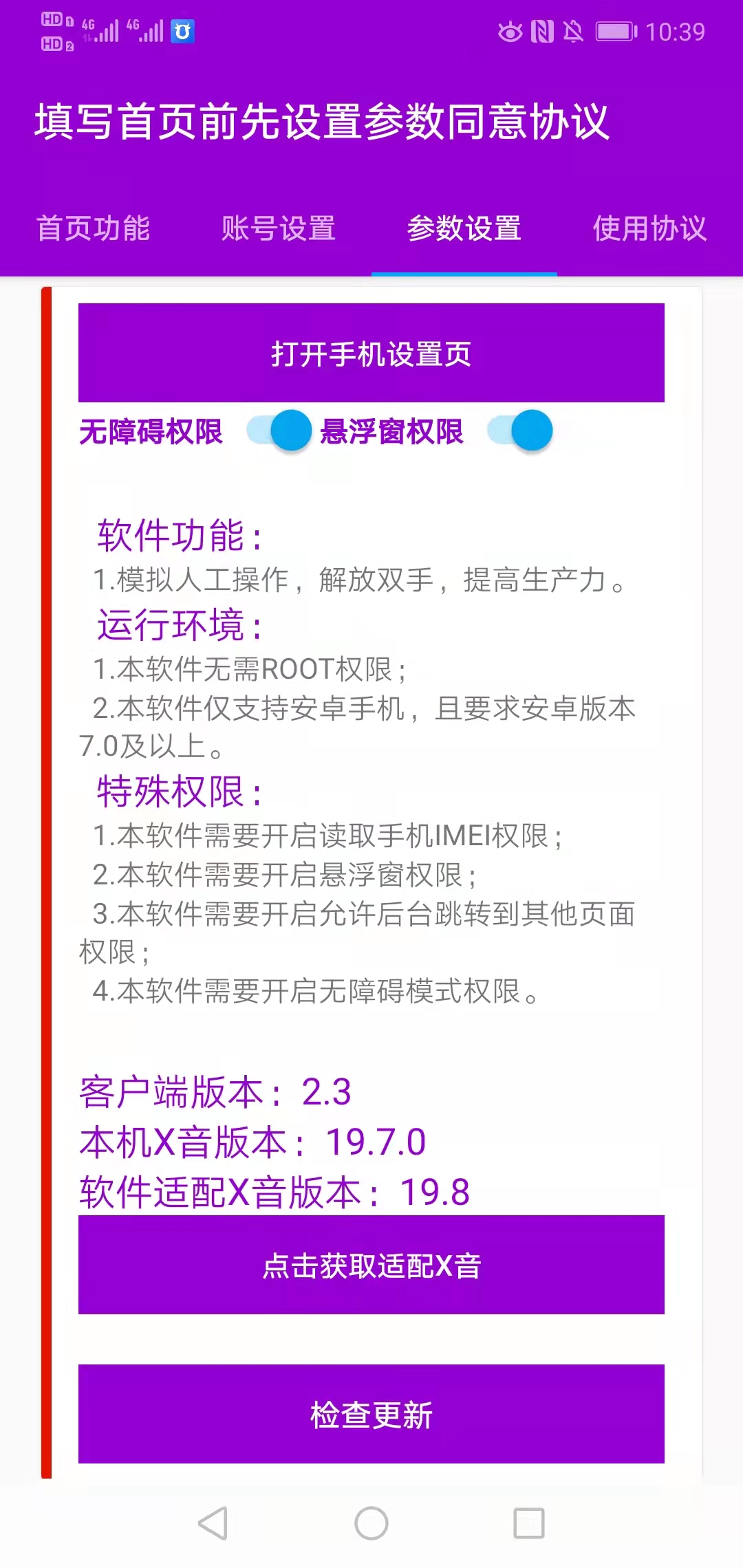Open the 账号设置 tab

(x=279, y=228)
